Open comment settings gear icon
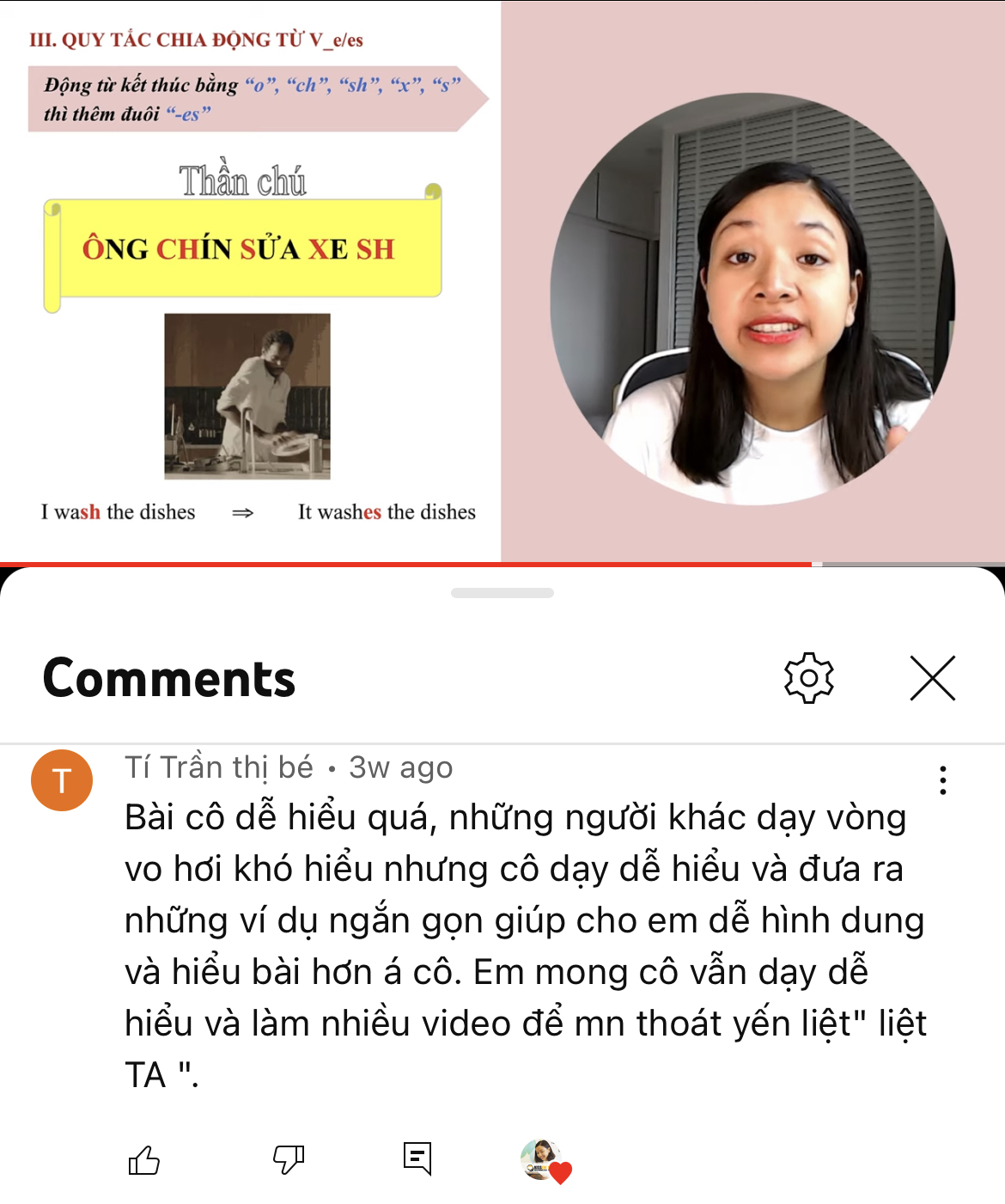 [808, 679]
